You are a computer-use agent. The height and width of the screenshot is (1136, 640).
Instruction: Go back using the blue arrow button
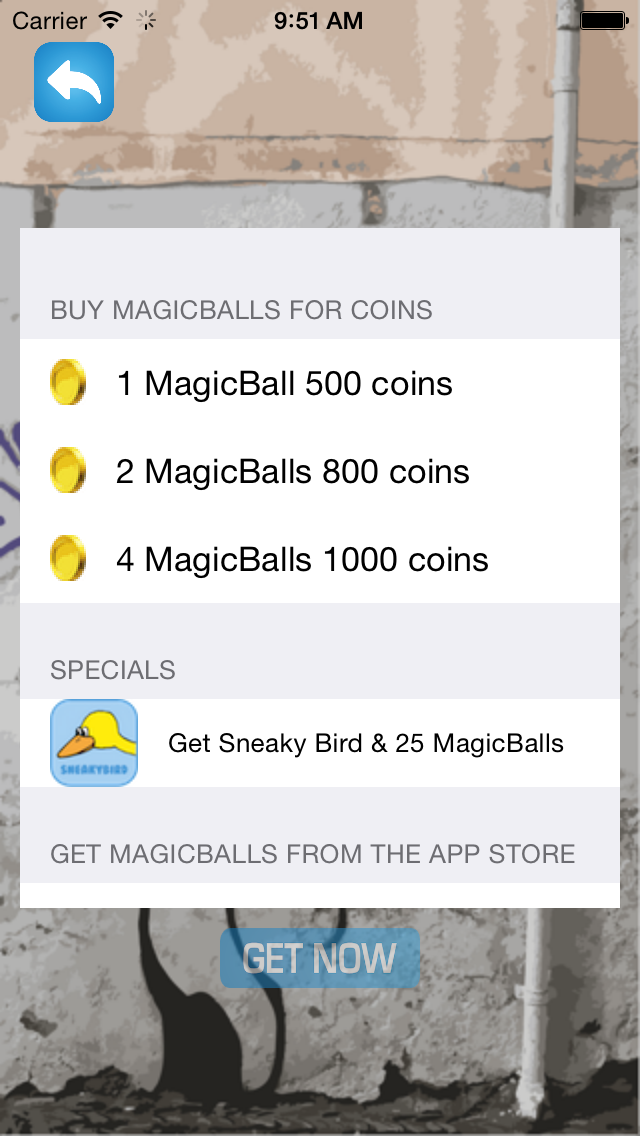[74, 82]
